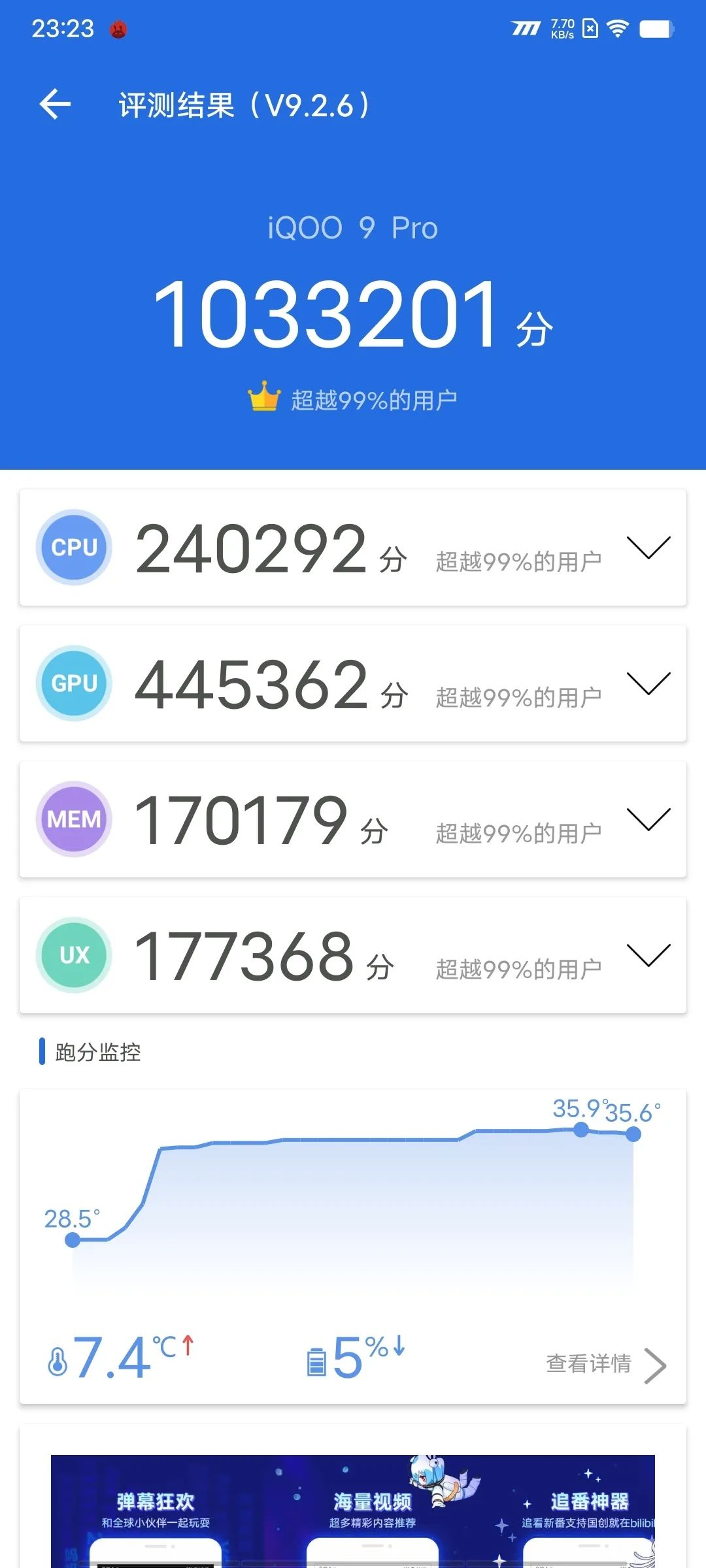Expand the GPU score details

point(648,683)
